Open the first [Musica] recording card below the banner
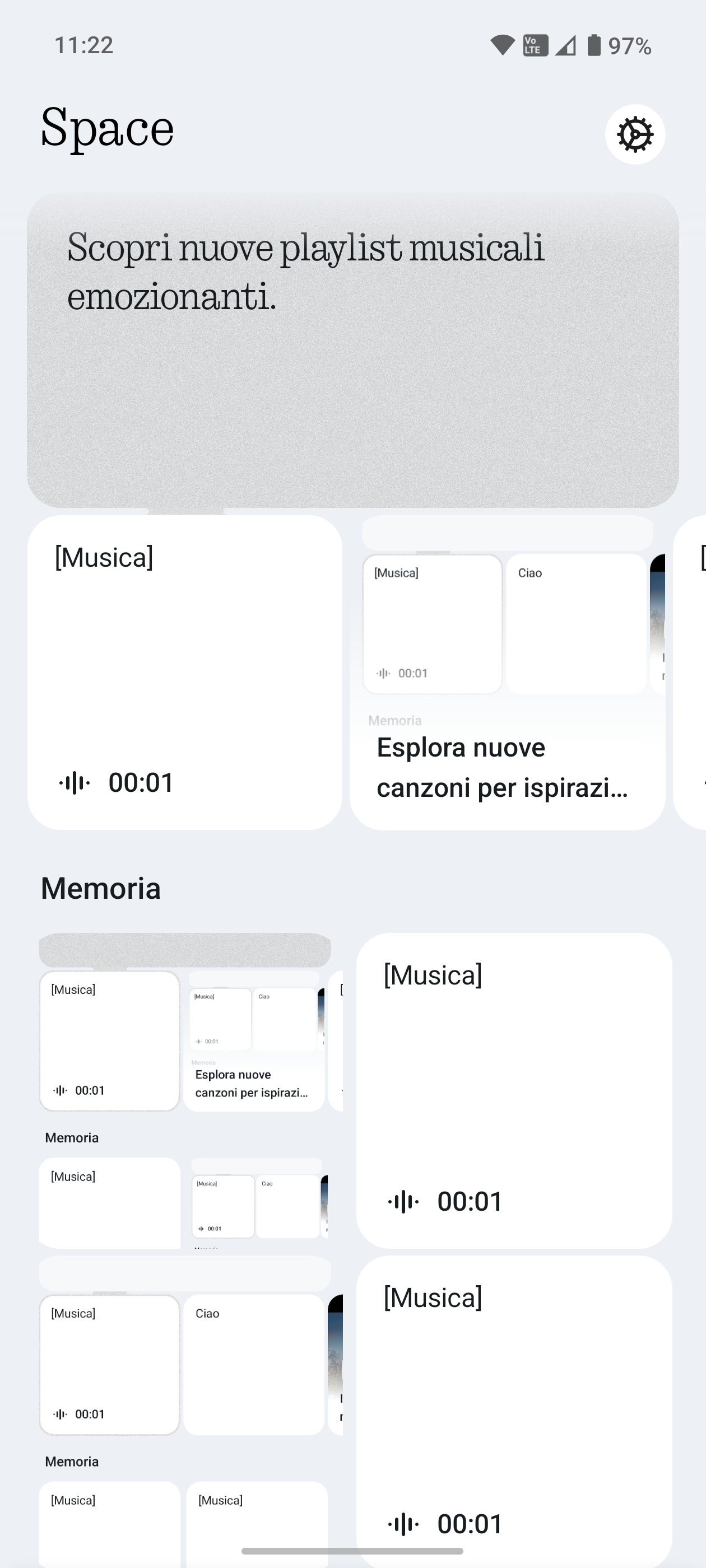The width and height of the screenshot is (706, 1568). pos(184,672)
